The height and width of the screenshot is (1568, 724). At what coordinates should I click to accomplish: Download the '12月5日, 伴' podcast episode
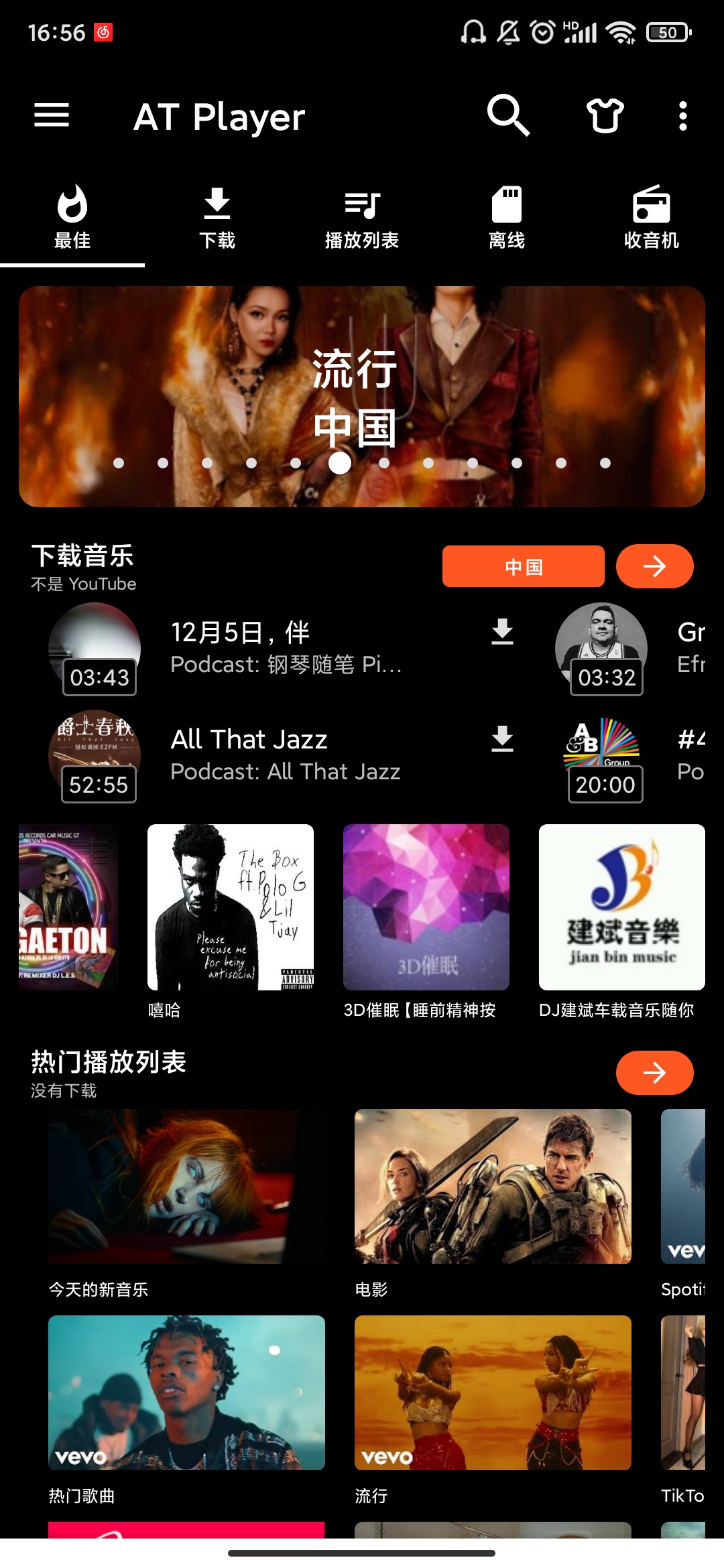(502, 633)
